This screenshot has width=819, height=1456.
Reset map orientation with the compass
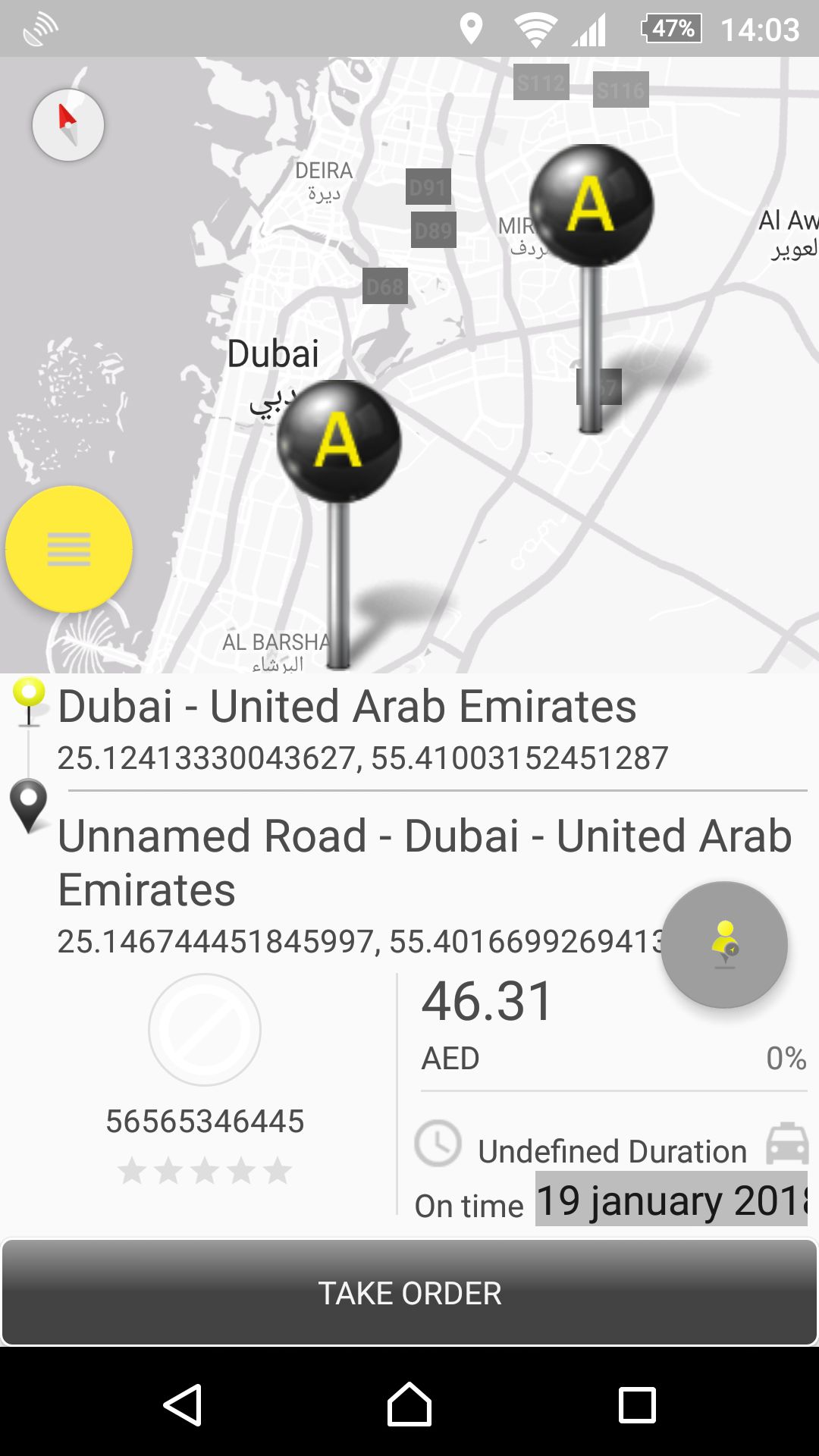pyautogui.click(x=68, y=125)
